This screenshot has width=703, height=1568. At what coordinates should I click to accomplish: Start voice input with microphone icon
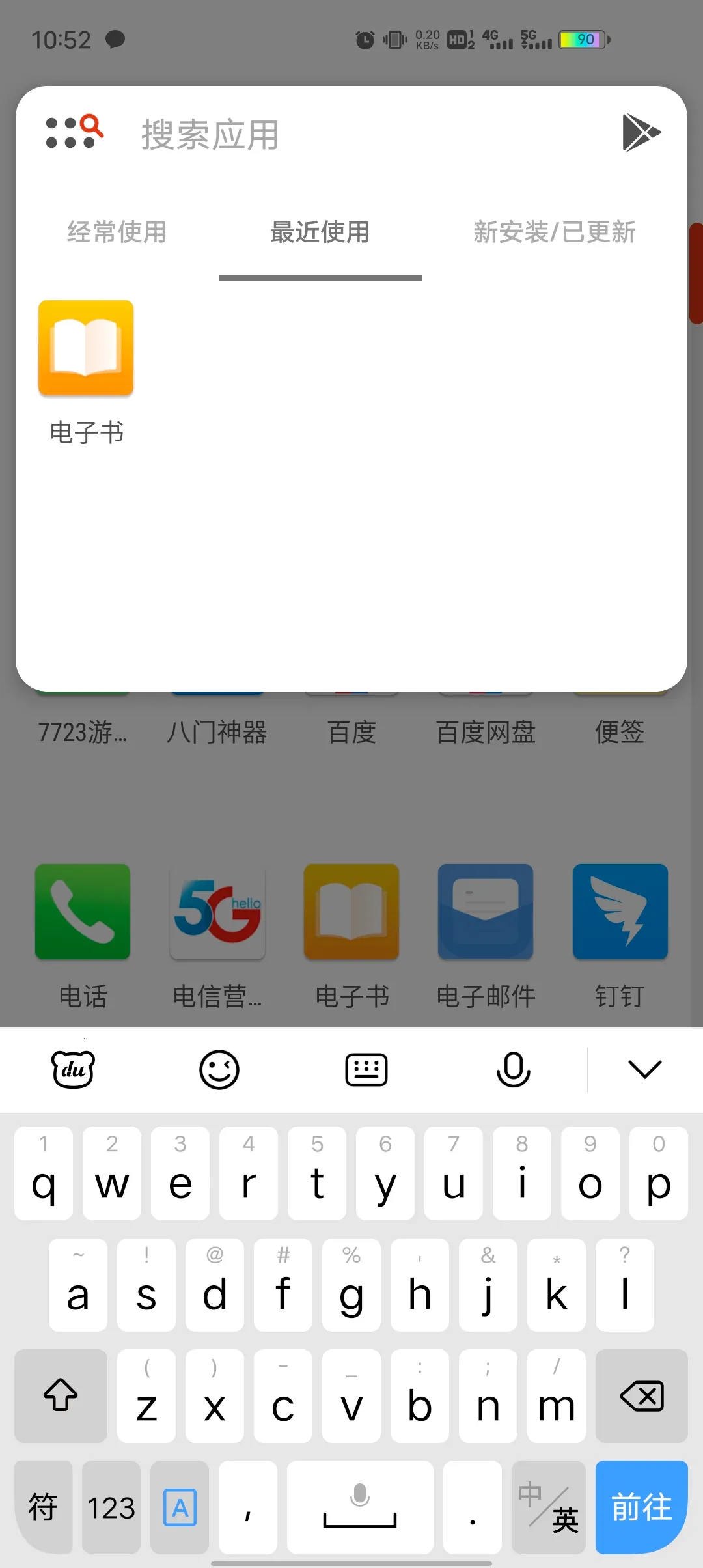tap(513, 1069)
